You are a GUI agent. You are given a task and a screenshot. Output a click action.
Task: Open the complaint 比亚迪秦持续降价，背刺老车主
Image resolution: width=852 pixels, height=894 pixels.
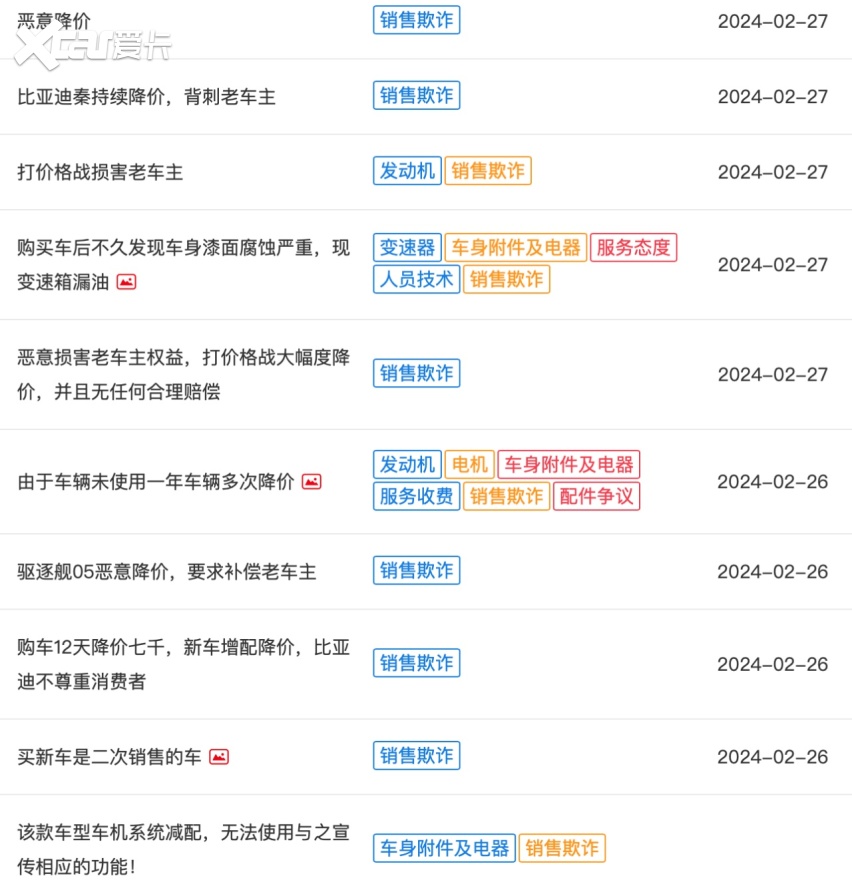click(146, 97)
